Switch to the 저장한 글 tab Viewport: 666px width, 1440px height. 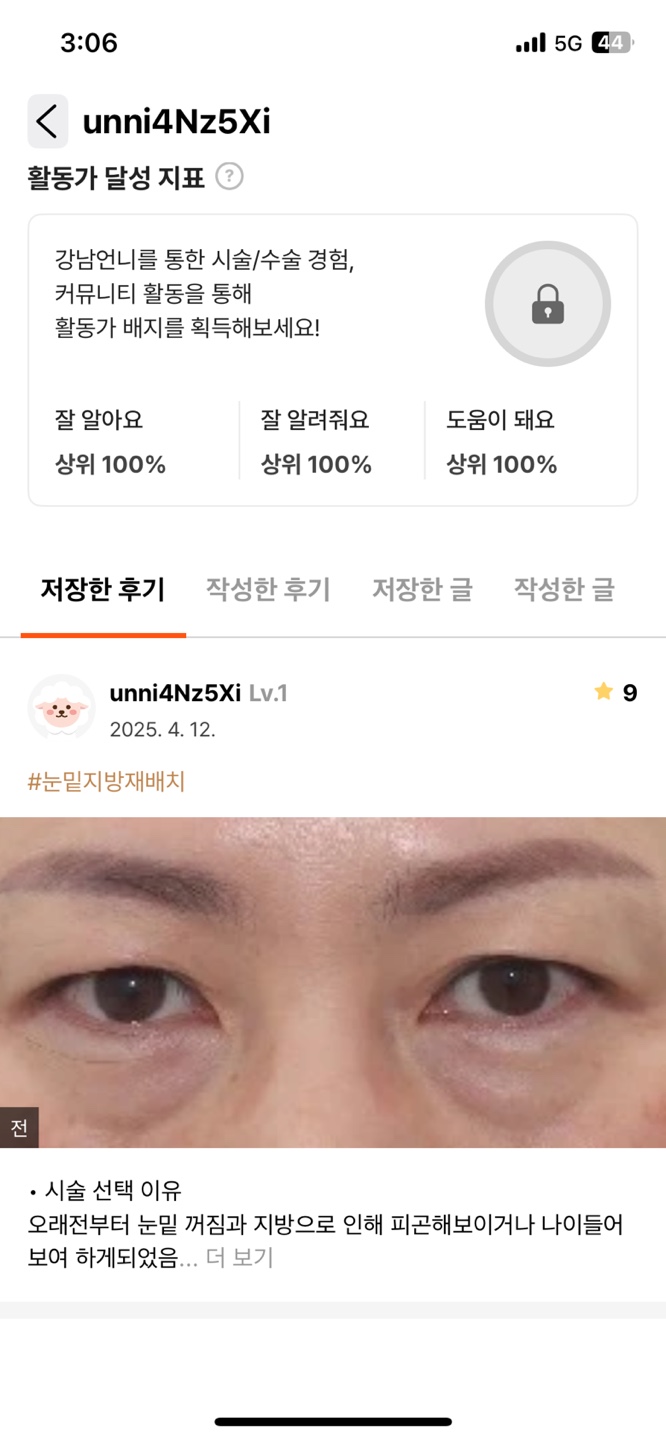point(422,589)
